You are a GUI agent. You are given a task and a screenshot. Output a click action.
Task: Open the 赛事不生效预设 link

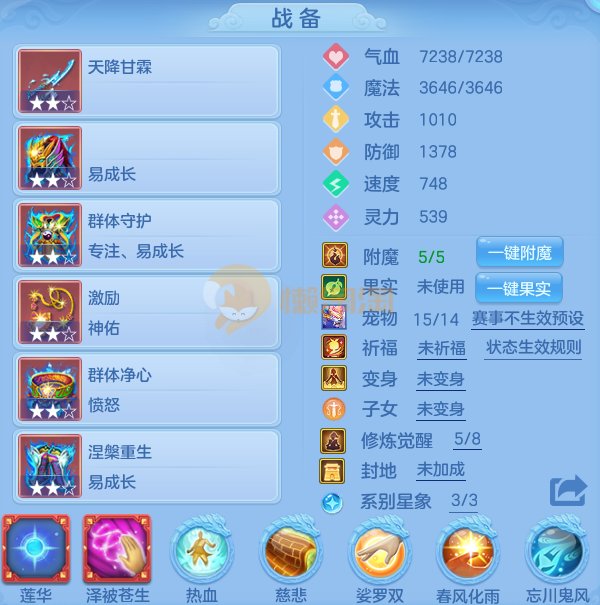pyautogui.click(x=527, y=319)
